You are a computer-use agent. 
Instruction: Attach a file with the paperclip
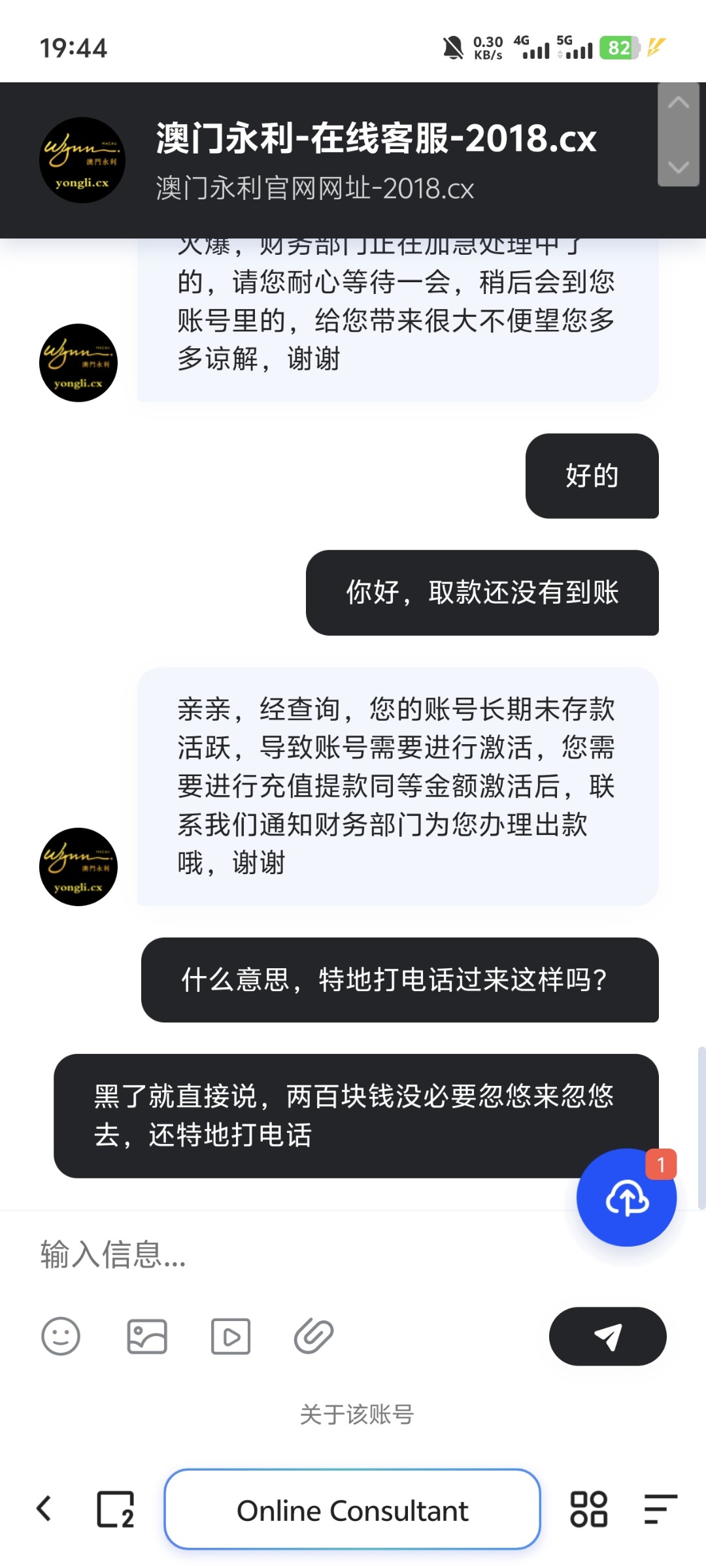click(x=314, y=1336)
